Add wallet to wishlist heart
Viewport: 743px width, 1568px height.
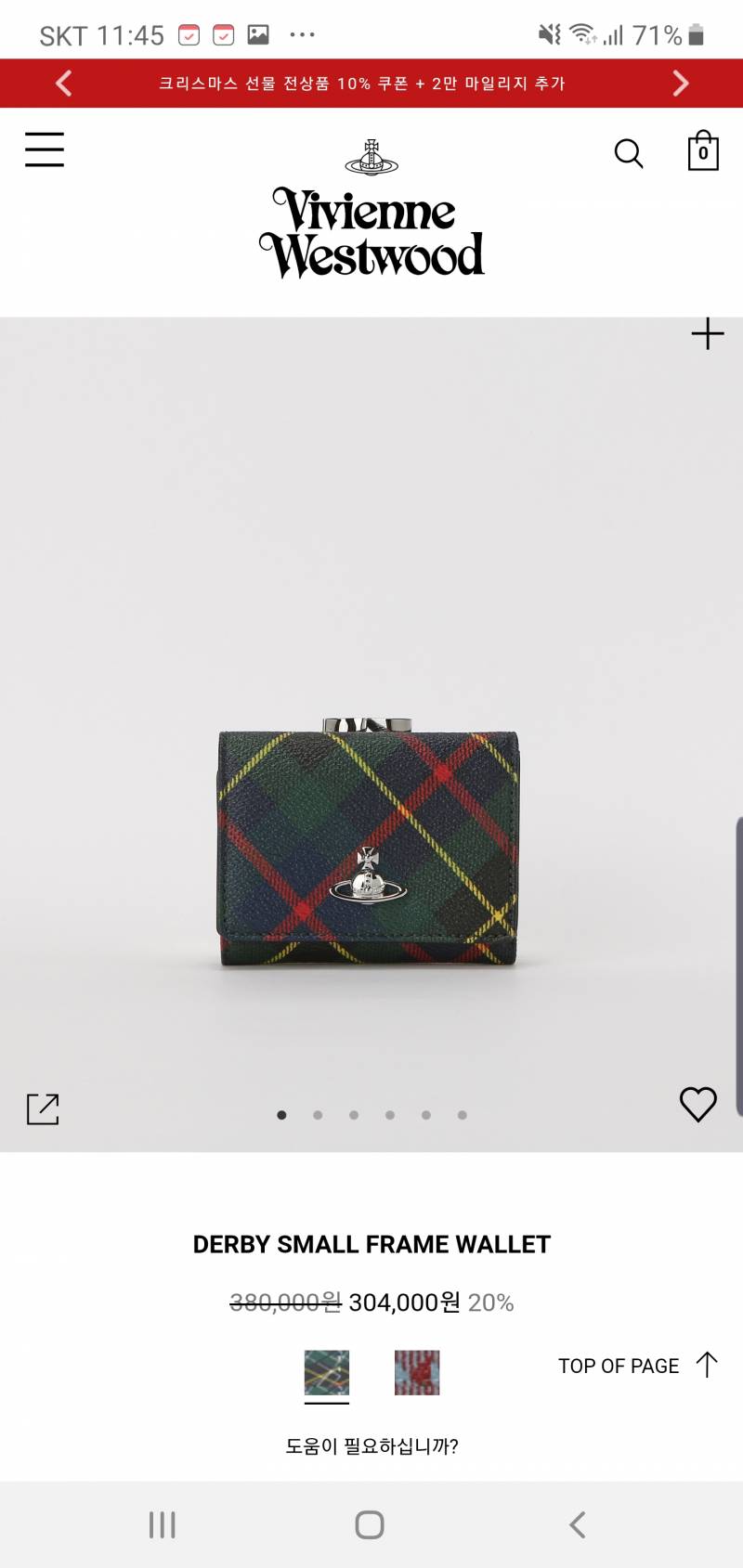coord(697,1104)
